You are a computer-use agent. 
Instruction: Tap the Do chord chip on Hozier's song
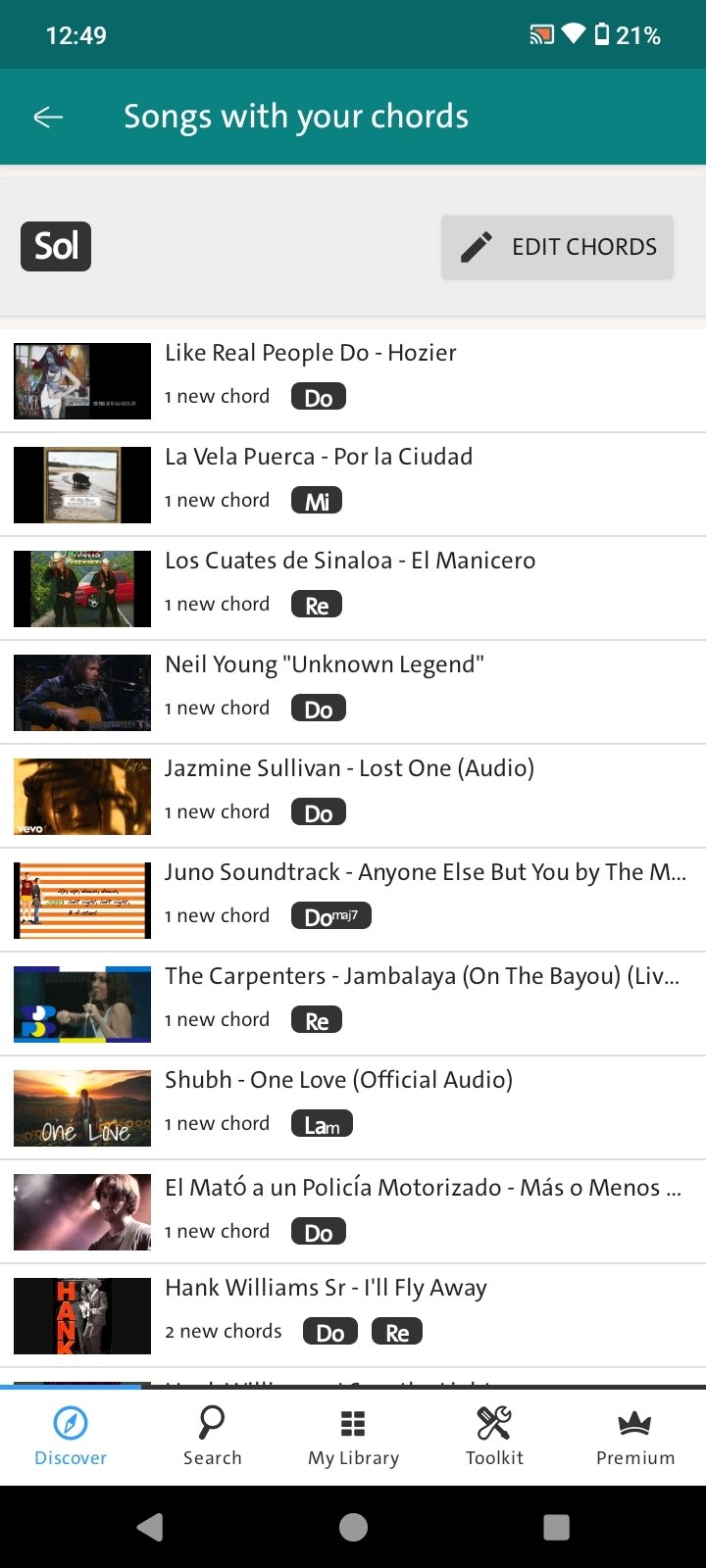click(318, 396)
